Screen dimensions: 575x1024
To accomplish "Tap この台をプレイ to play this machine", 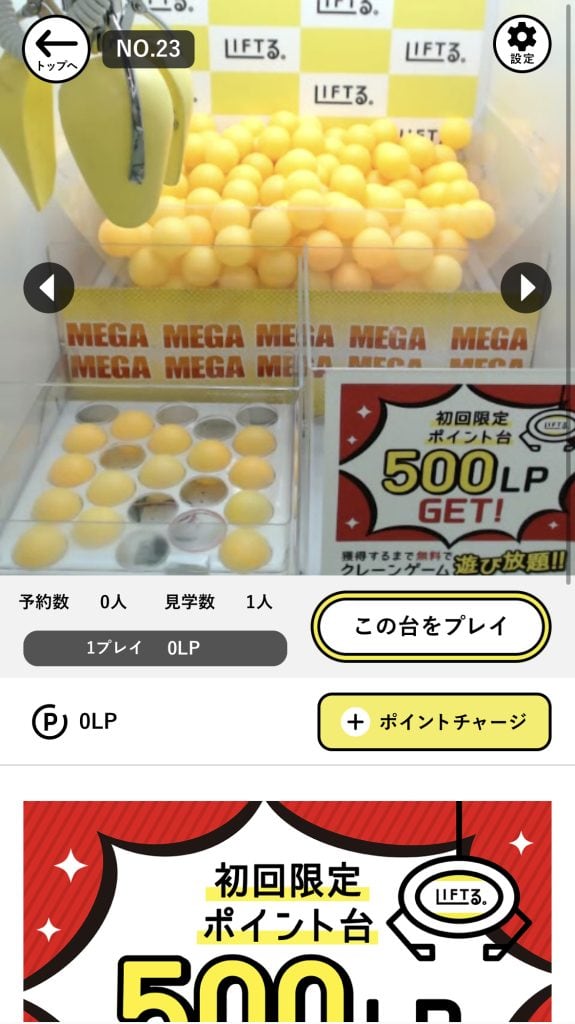I will click(x=431, y=626).
